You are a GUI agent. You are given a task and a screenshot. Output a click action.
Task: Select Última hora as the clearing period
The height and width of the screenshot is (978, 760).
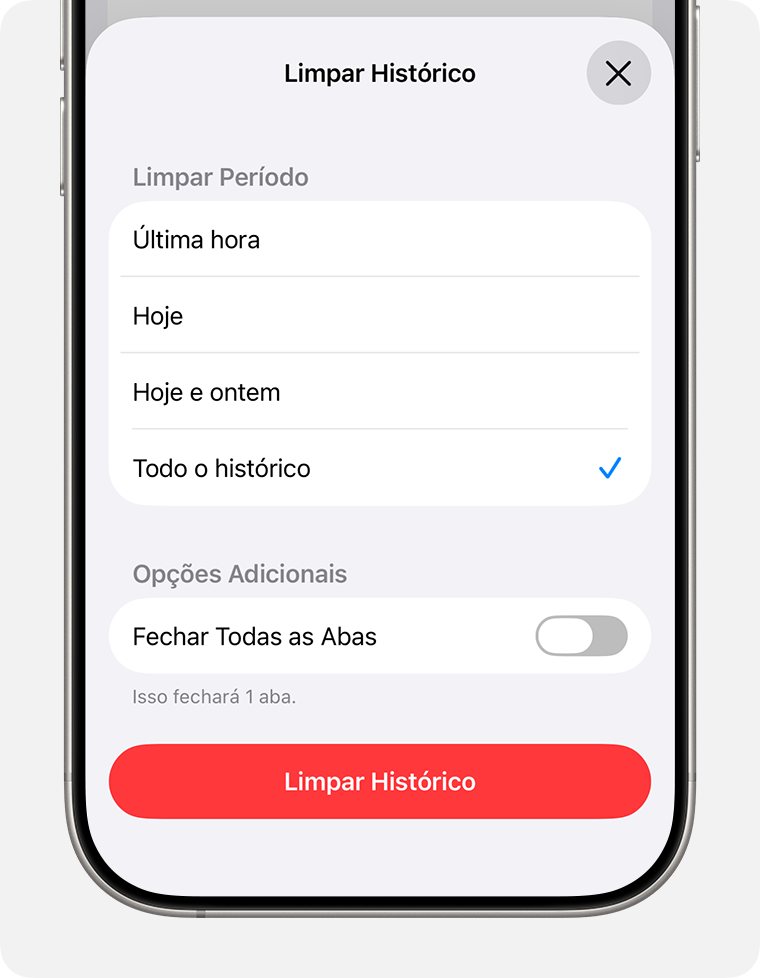tap(197, 239)
